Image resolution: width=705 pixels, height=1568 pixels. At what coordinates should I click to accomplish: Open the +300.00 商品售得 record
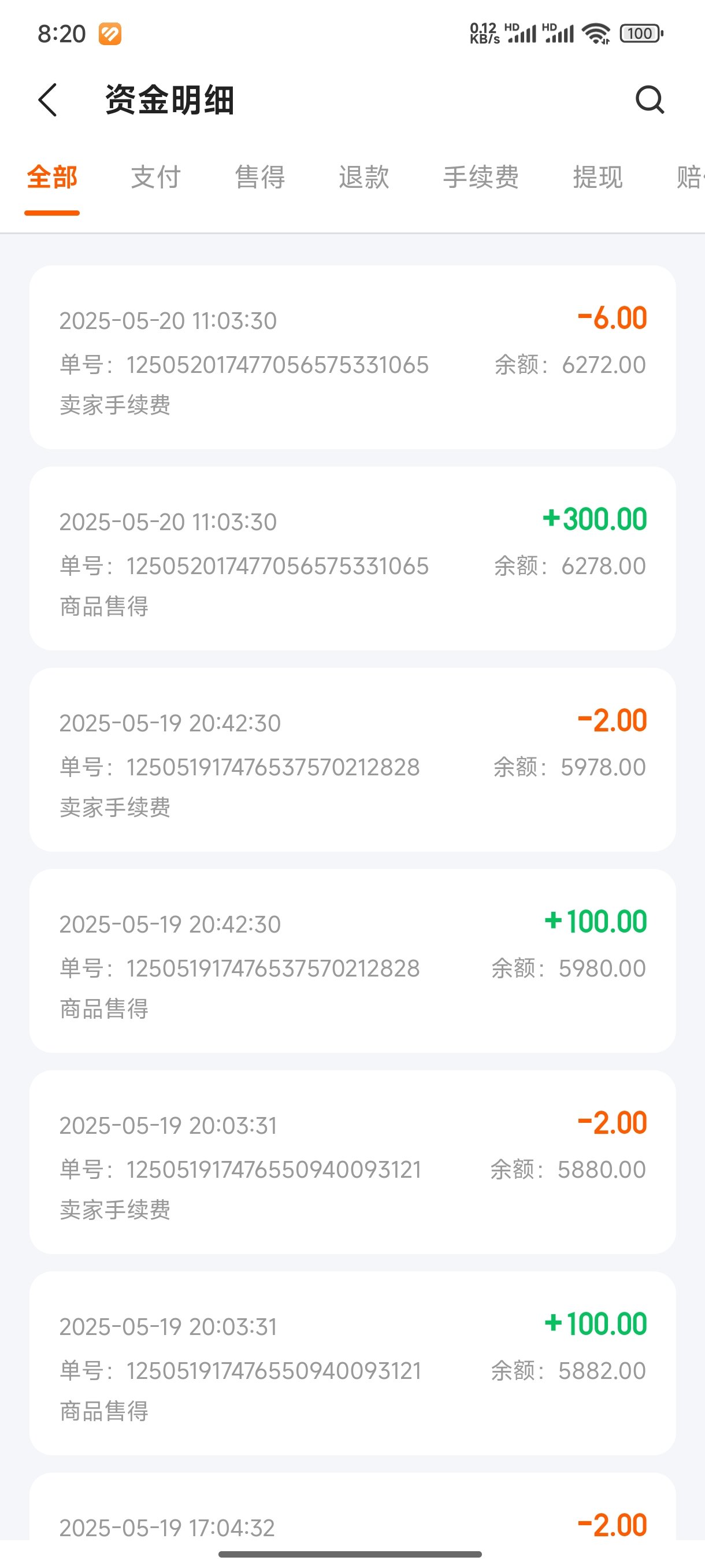point(353,559)
